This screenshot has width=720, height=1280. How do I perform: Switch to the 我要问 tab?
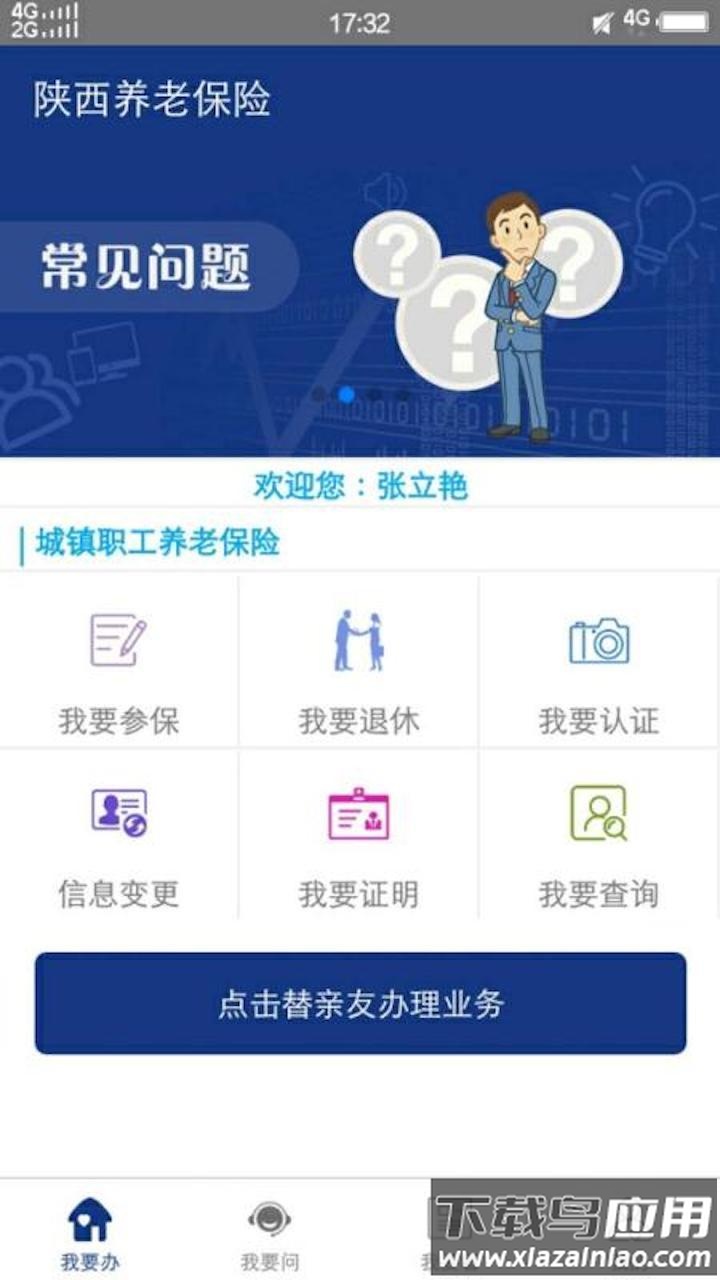tap(269, 1232)
